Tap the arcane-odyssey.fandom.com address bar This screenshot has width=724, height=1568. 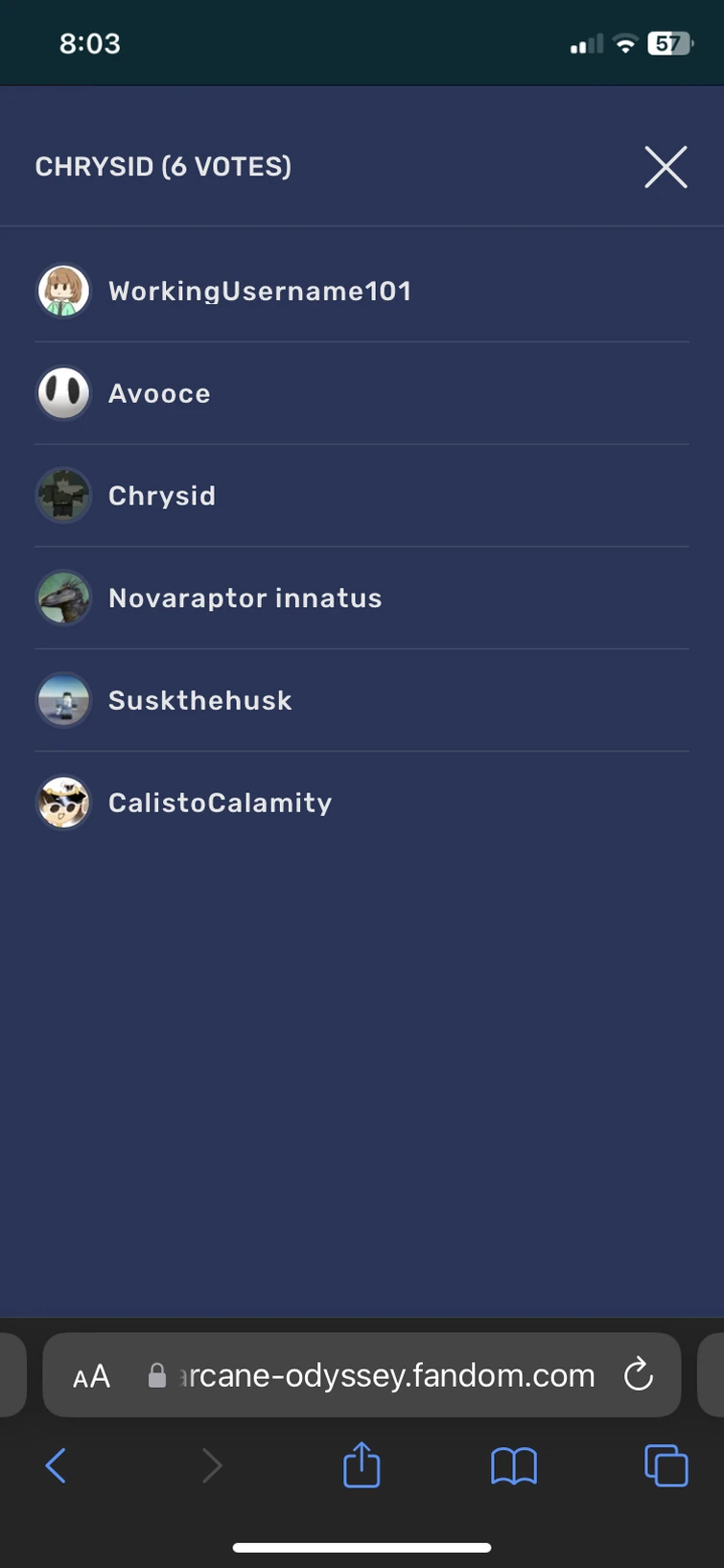click(x=384, y=1375)
